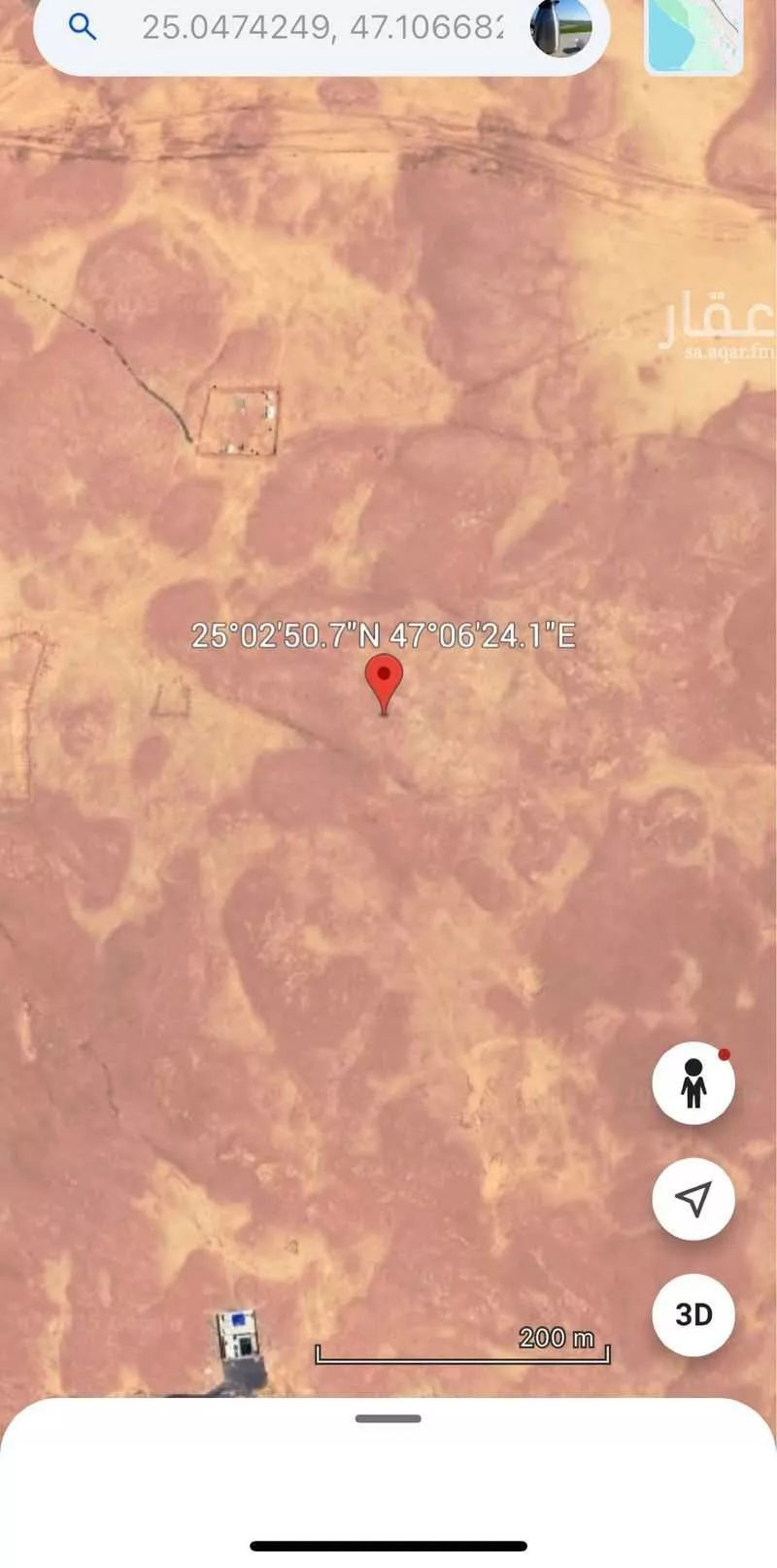Viewport: 777px width, 1568px height.
Task: Center map on my location
Action: coord(693,1199)
